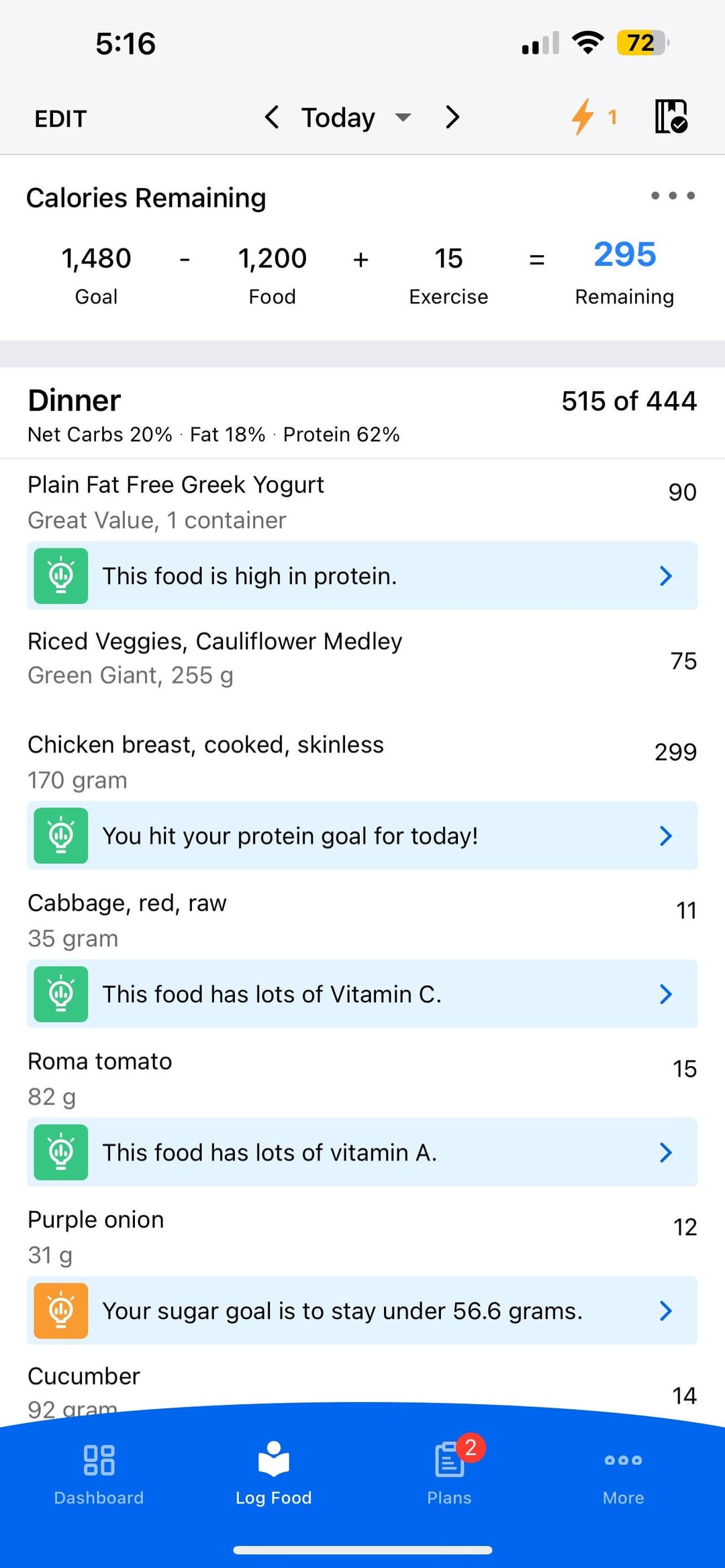Open the Purple onion entry

pos(362,1236)
